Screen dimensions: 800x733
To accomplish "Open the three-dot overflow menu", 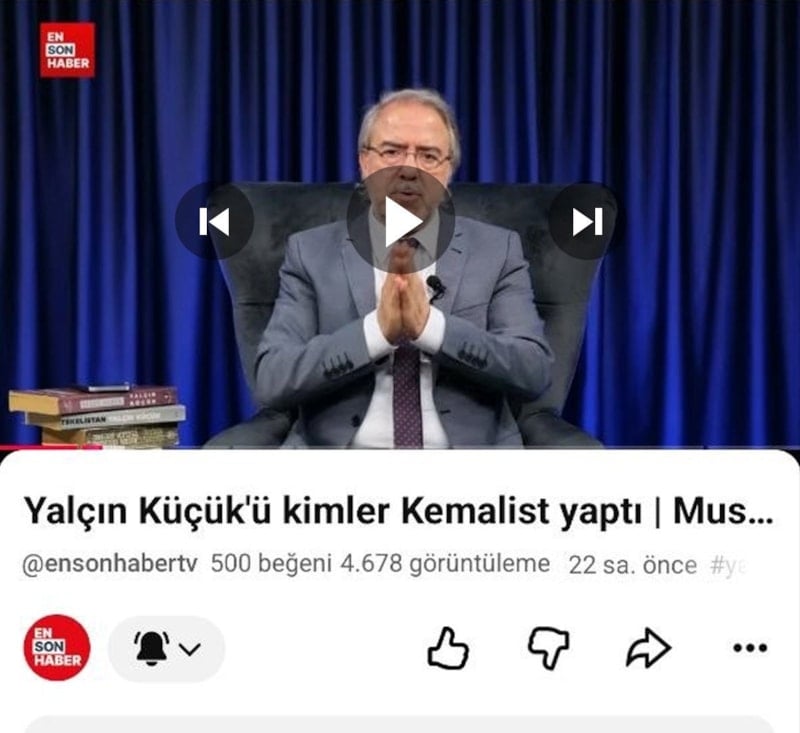I will pos(750,648).
